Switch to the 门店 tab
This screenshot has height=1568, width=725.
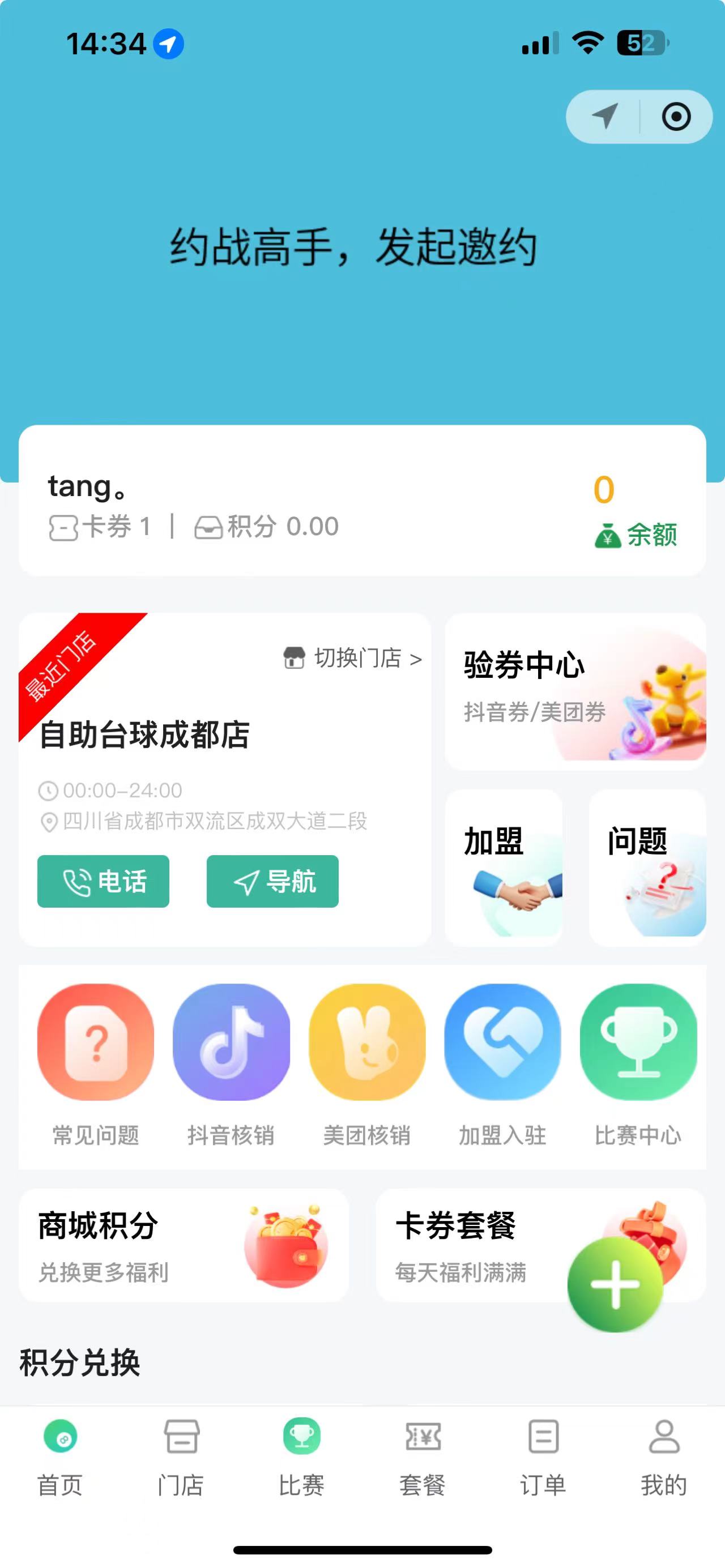(181, 1458)
